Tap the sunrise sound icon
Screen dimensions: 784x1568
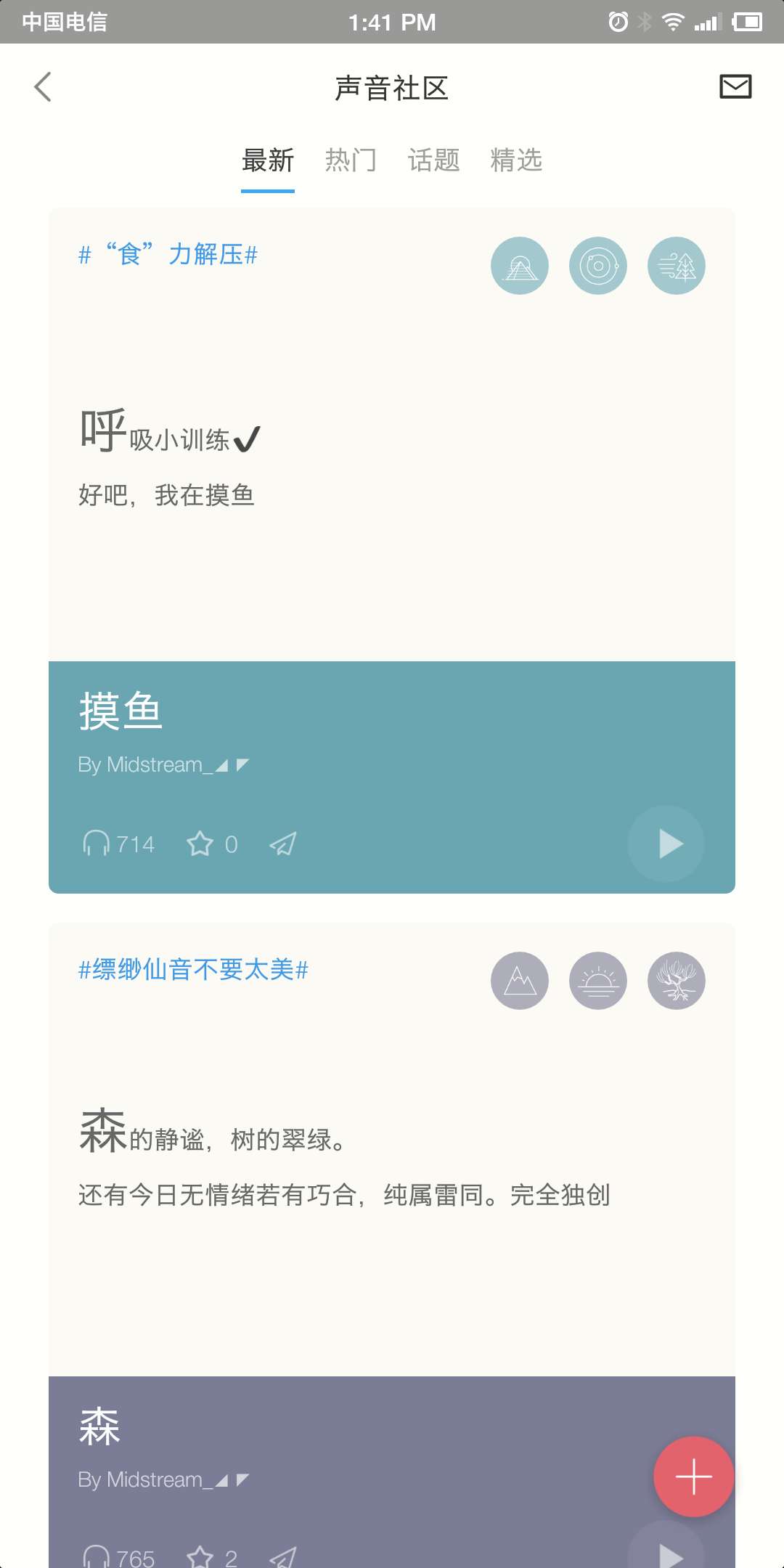click(x=597, y=981)
